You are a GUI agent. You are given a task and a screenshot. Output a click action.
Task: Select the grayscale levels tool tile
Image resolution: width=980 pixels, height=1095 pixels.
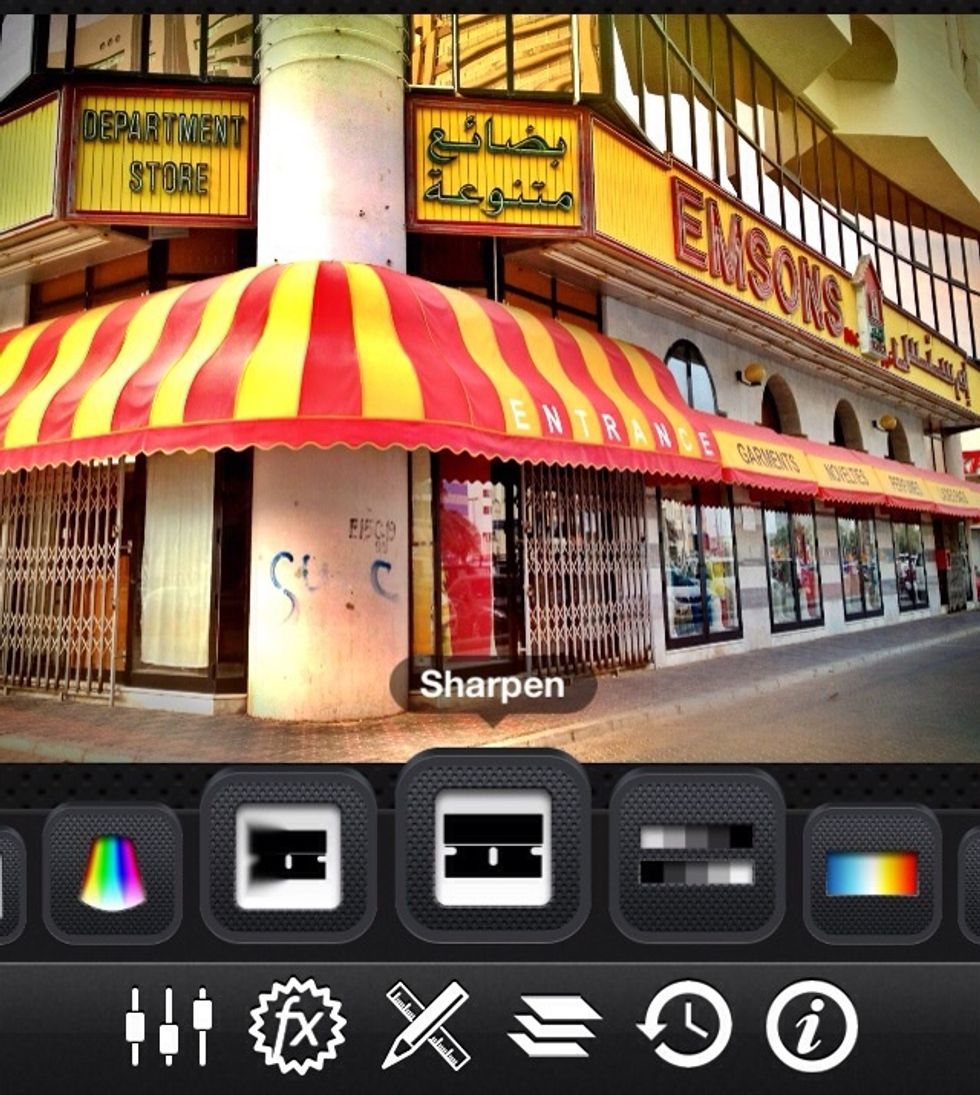pos(697,856)
